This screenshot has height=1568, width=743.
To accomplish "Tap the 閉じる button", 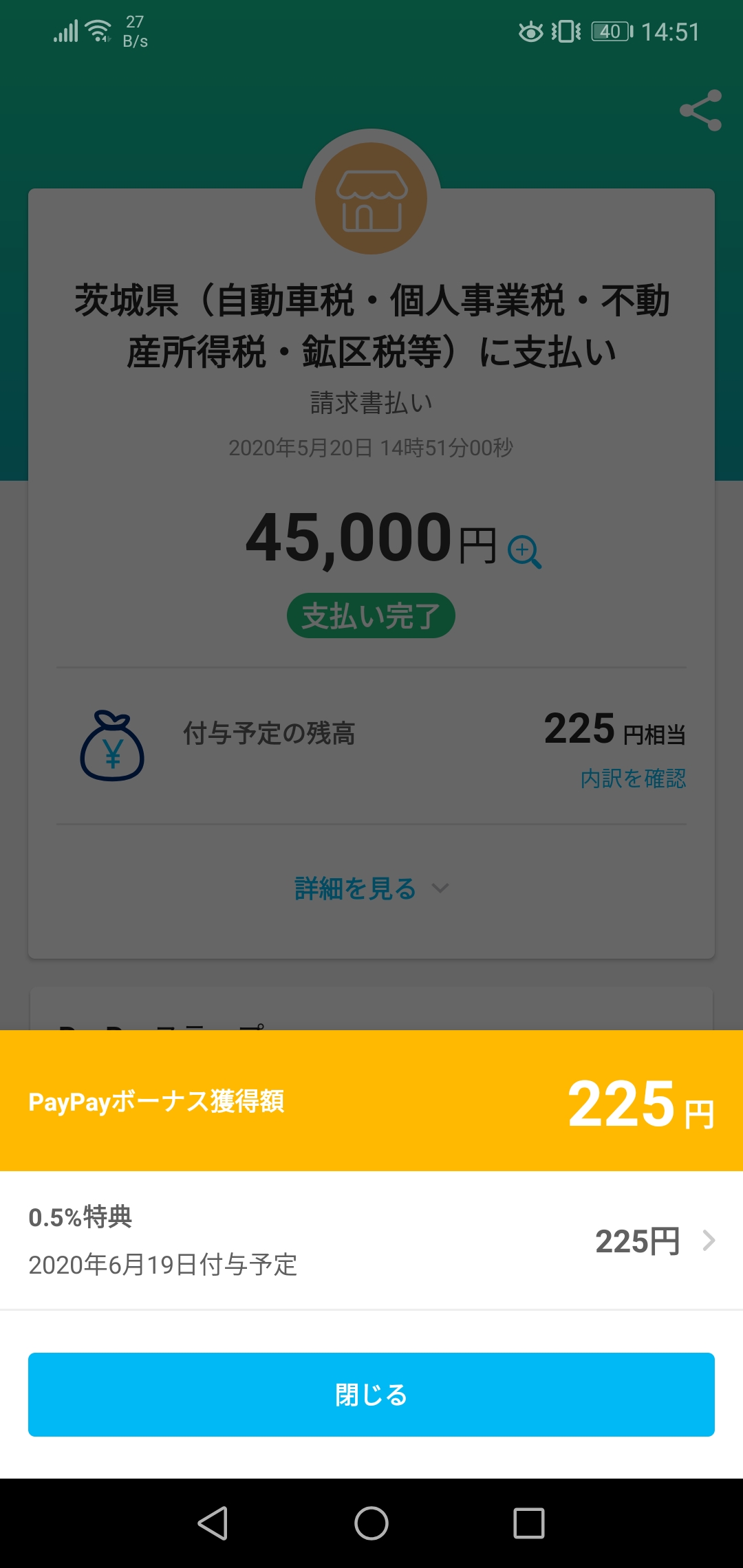I will (371, 1395).
